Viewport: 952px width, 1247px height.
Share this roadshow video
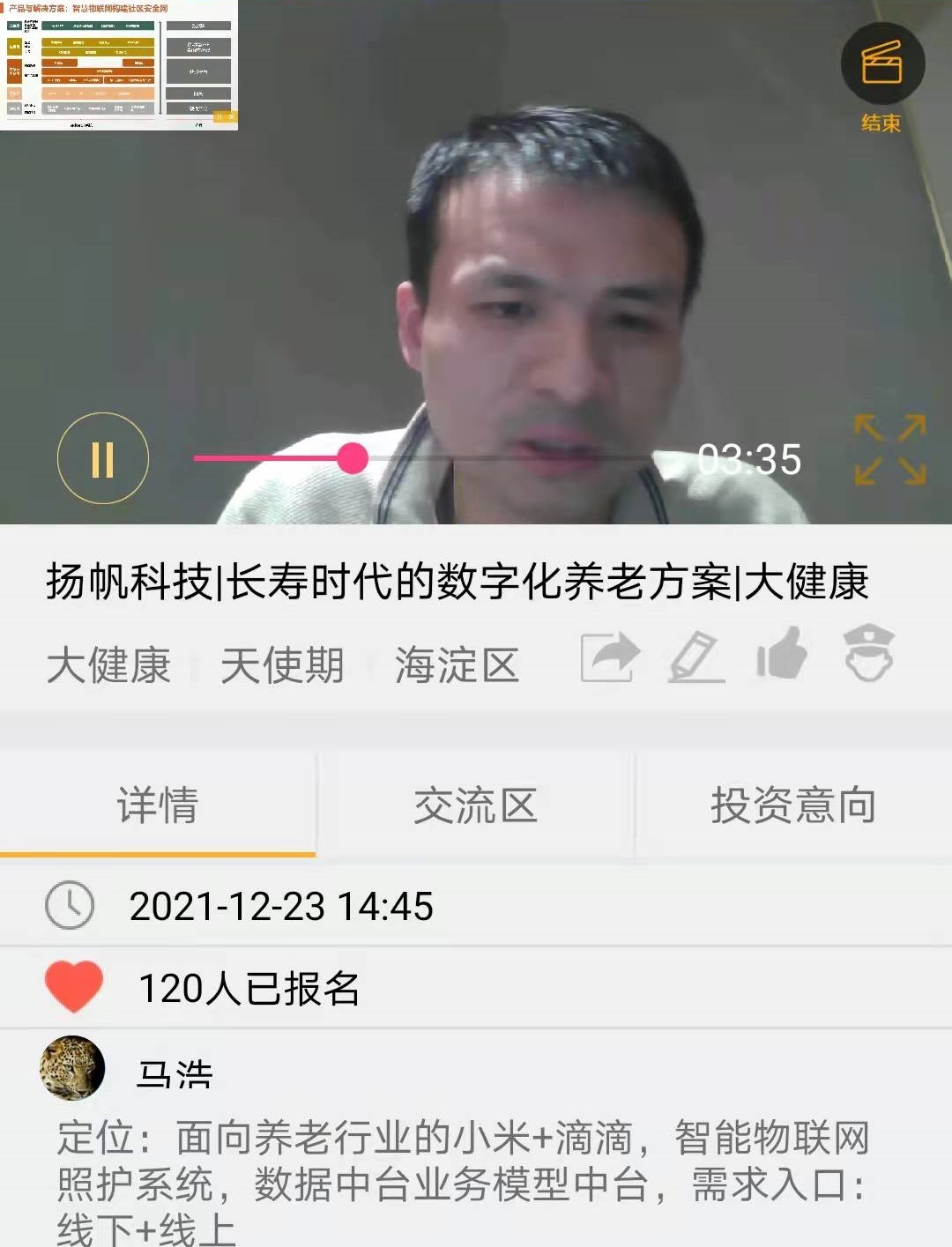tap(609, 657)
